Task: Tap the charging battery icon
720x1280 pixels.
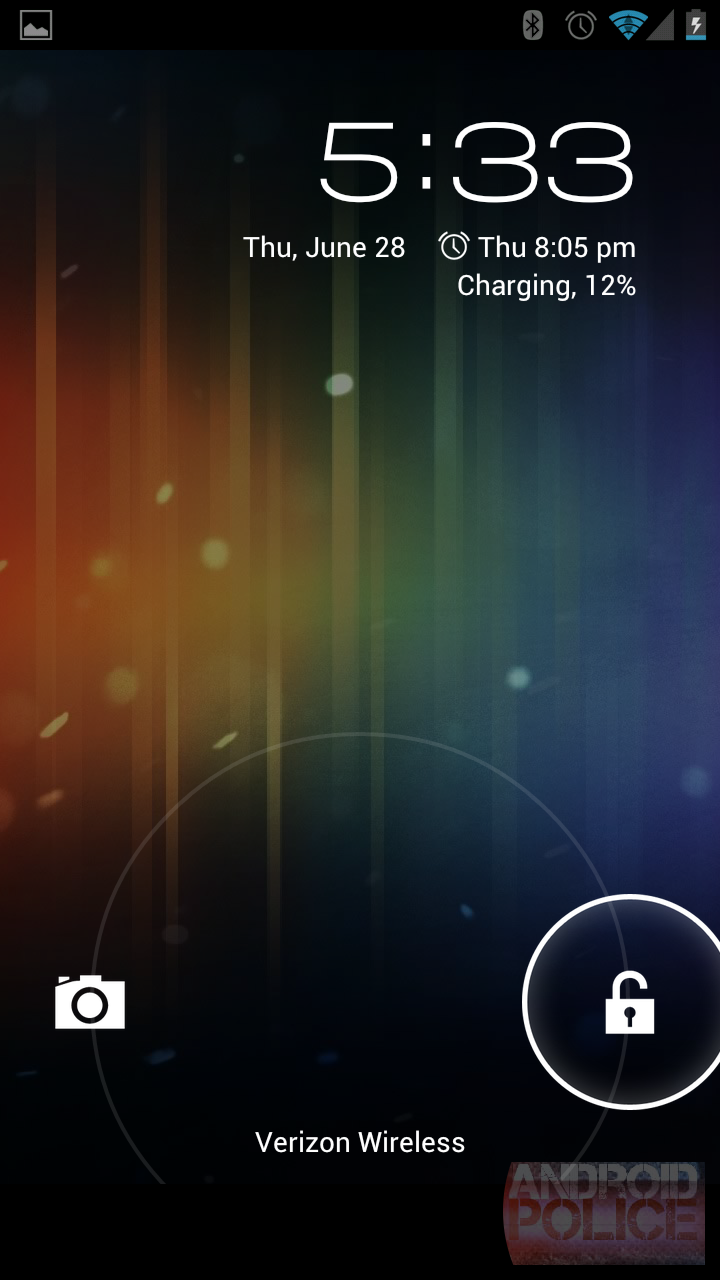Action: 694,27
